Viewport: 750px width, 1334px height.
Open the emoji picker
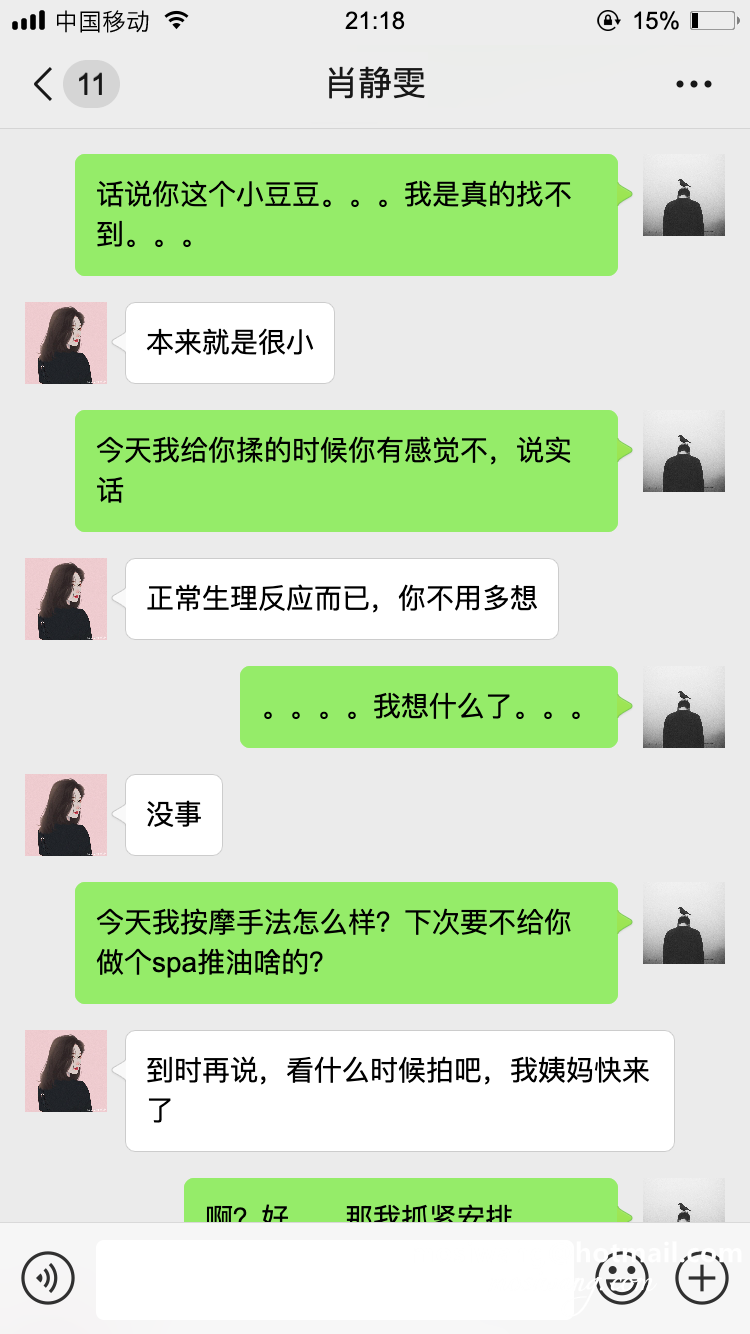(x=621, y=1278)
